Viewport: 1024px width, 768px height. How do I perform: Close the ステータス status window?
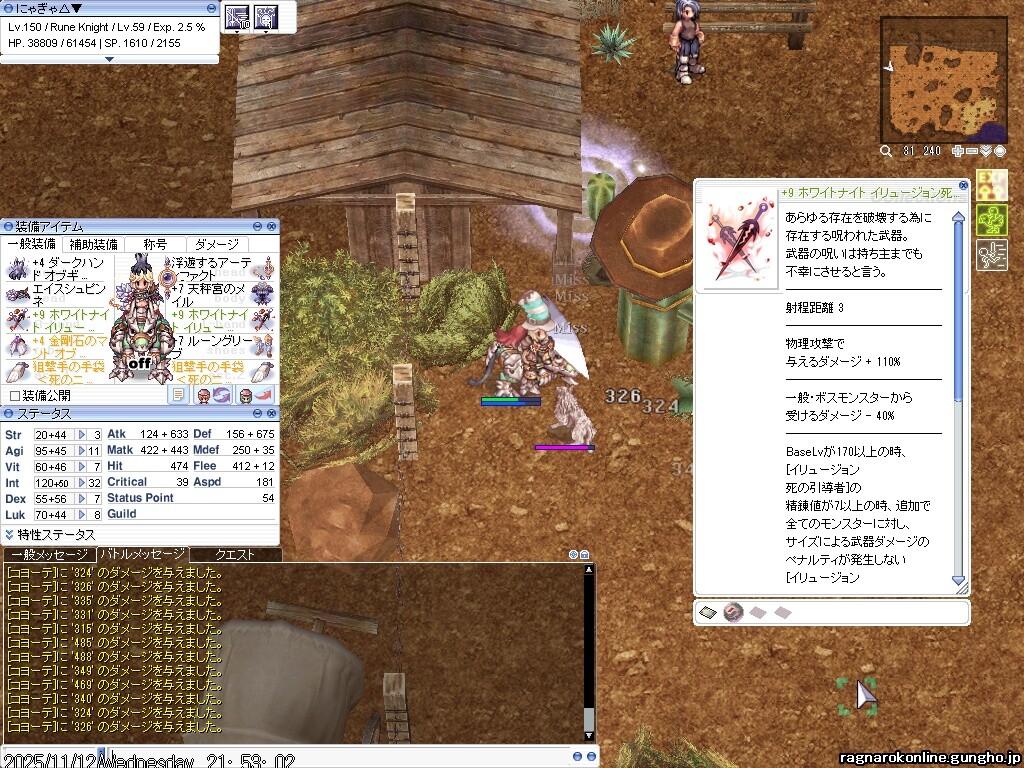[273, 413]
